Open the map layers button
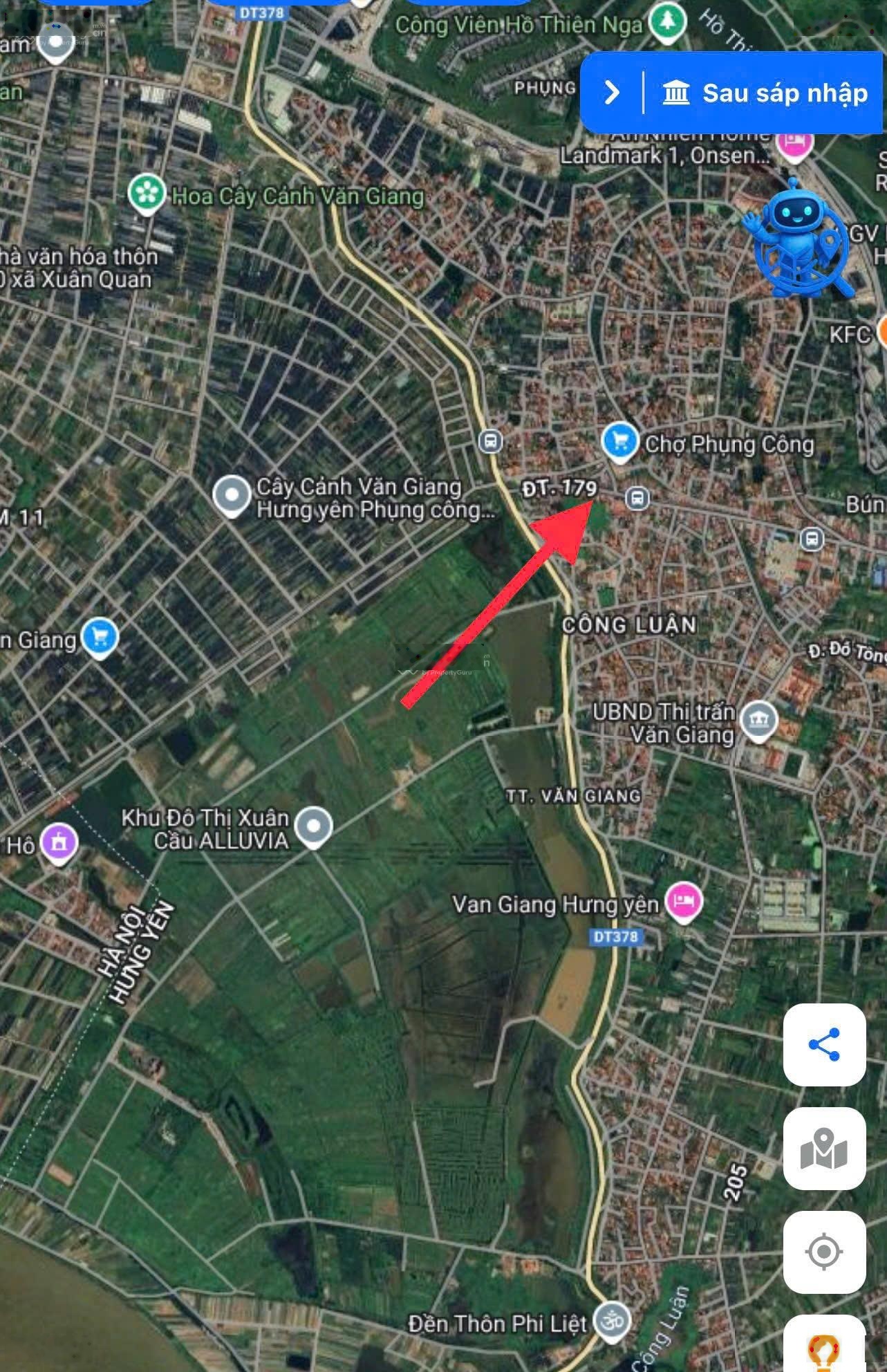 (824, 1148)
